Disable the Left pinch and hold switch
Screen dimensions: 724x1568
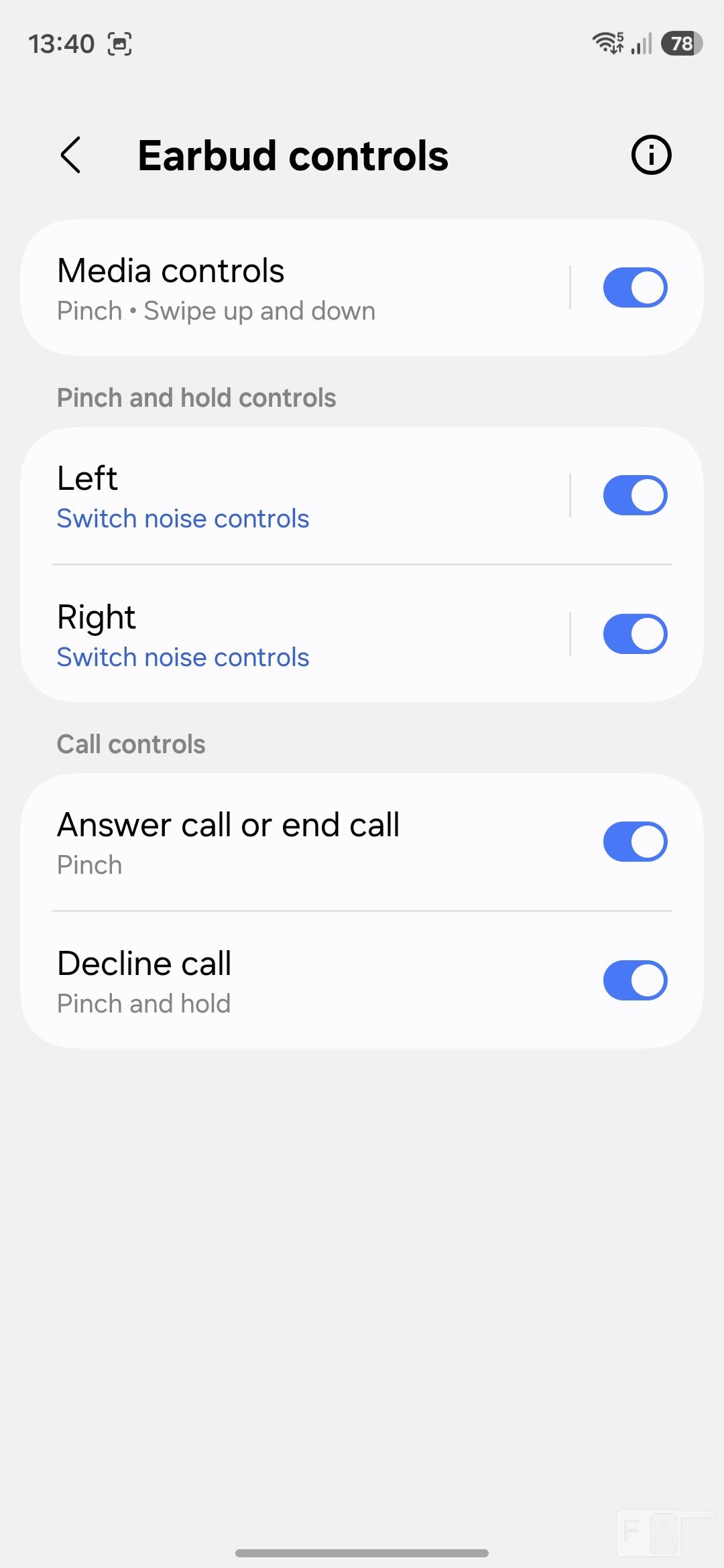[635, 496]
